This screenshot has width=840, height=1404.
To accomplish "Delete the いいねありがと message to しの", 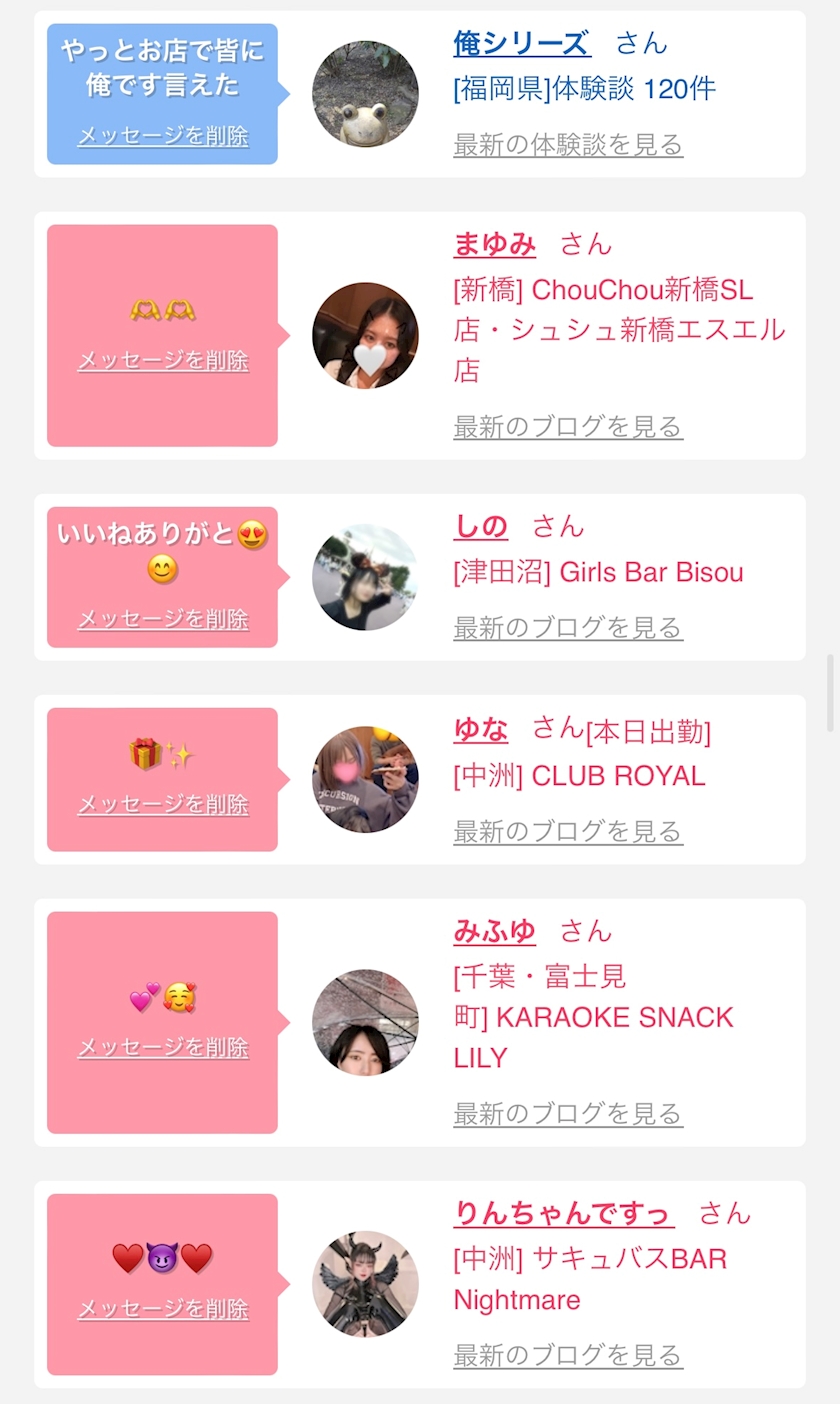I will point(163,619).
